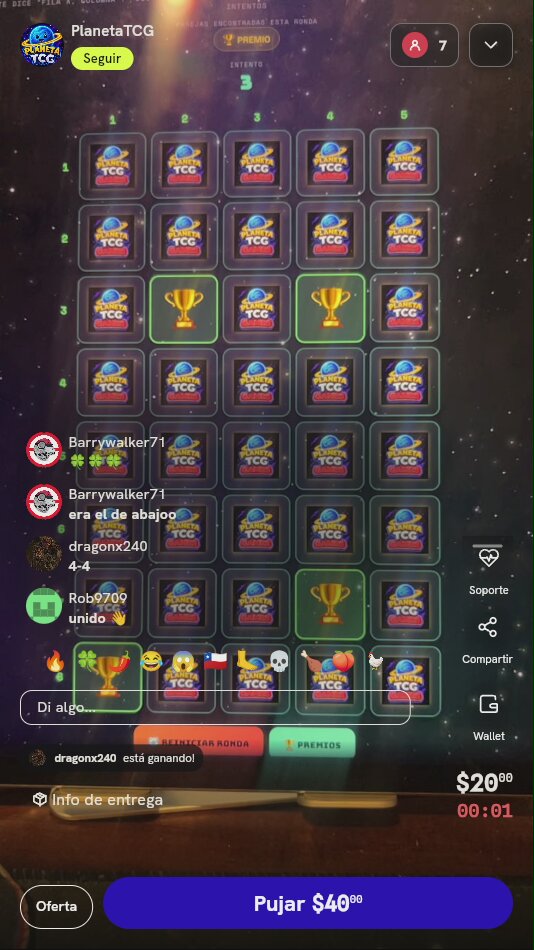Expand the top-right chevron dropdown
The width and height of the screenshot is (534, 950).
point(491,45)
